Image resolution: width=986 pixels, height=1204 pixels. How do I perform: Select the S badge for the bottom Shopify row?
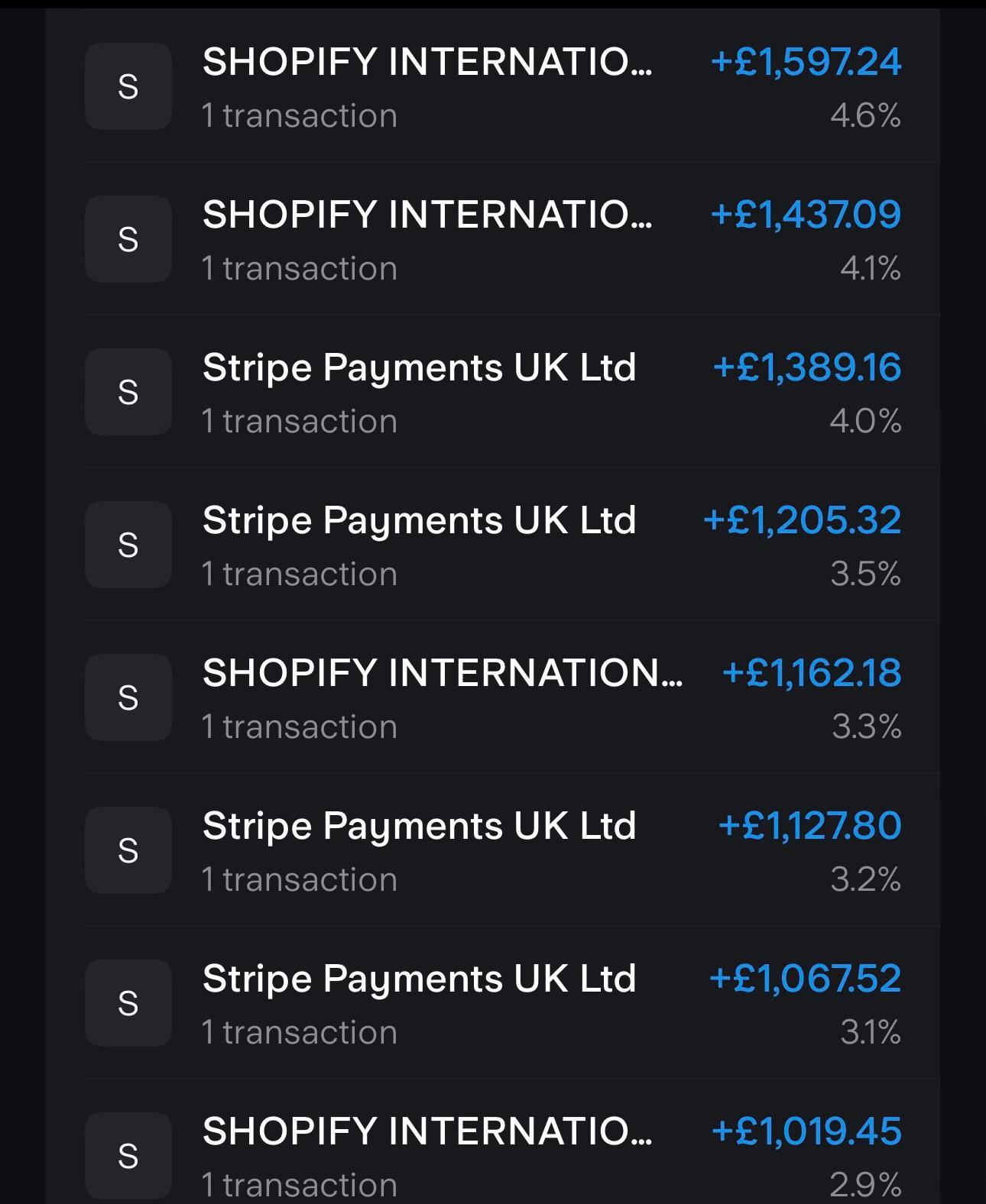[128, 1155]
